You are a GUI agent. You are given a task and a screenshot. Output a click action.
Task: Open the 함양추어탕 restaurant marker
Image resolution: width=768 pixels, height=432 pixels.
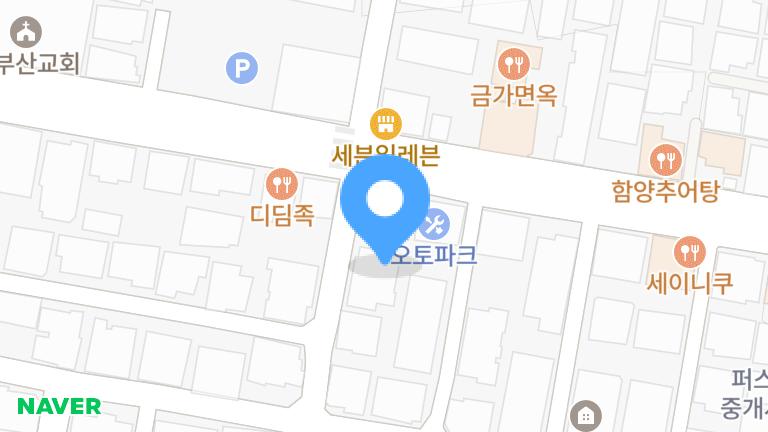point(665,158)
